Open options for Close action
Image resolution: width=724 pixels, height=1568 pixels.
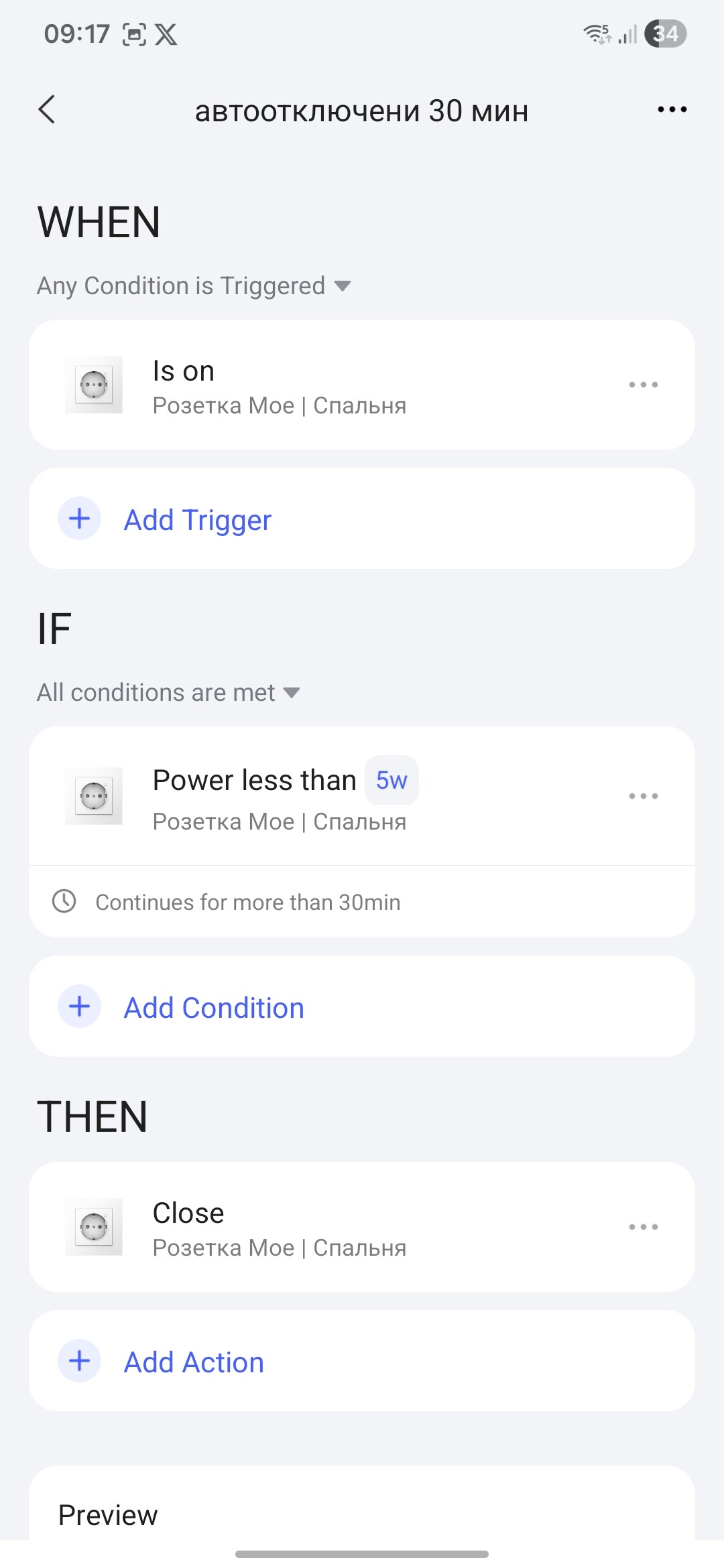(643, 1227)
